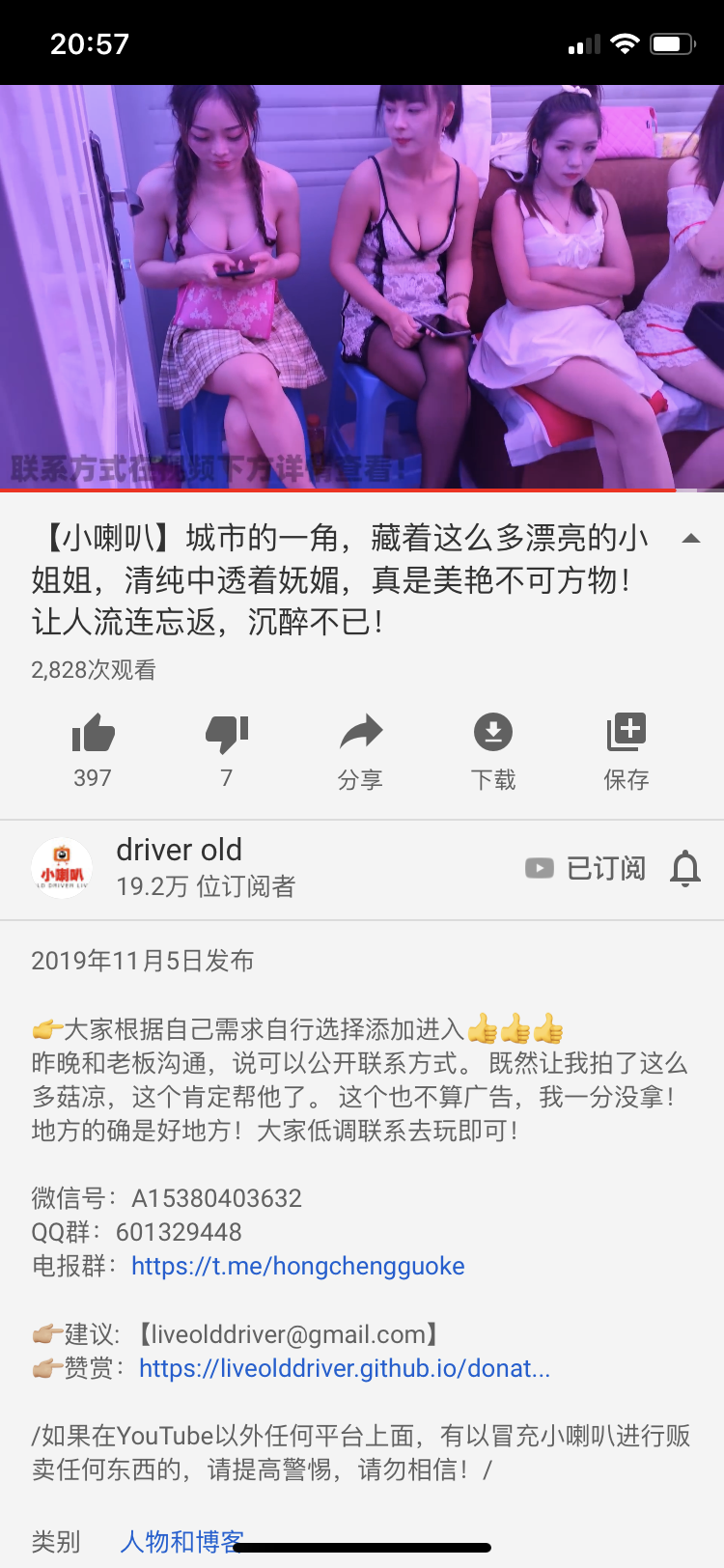Collapse the video description arrow
The width and height of the screenshot is (724, 1568).
tap(690, 539)
